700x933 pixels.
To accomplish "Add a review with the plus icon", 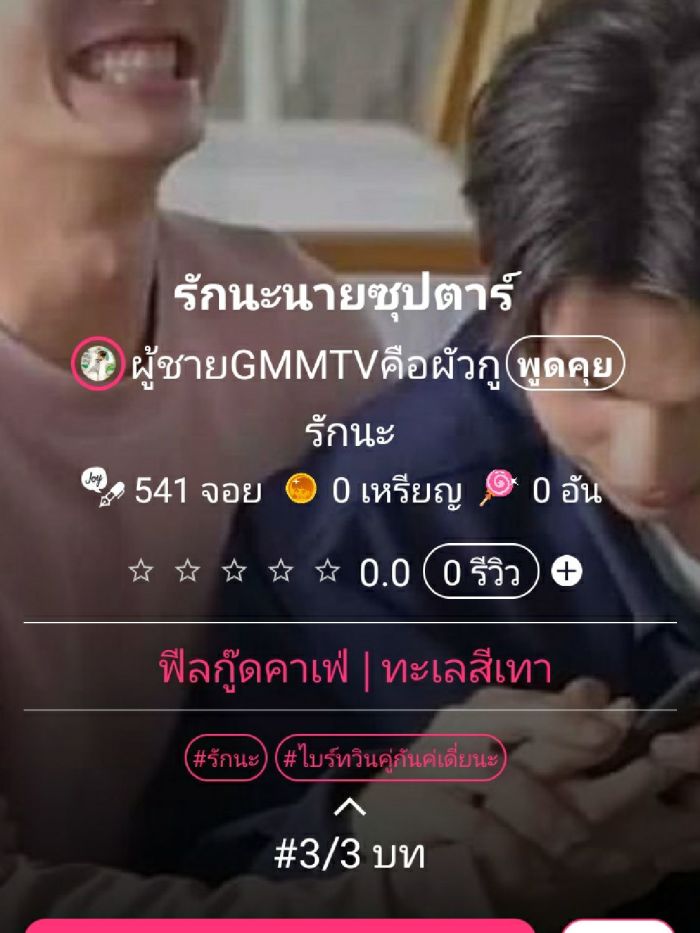I will [567, 572].
